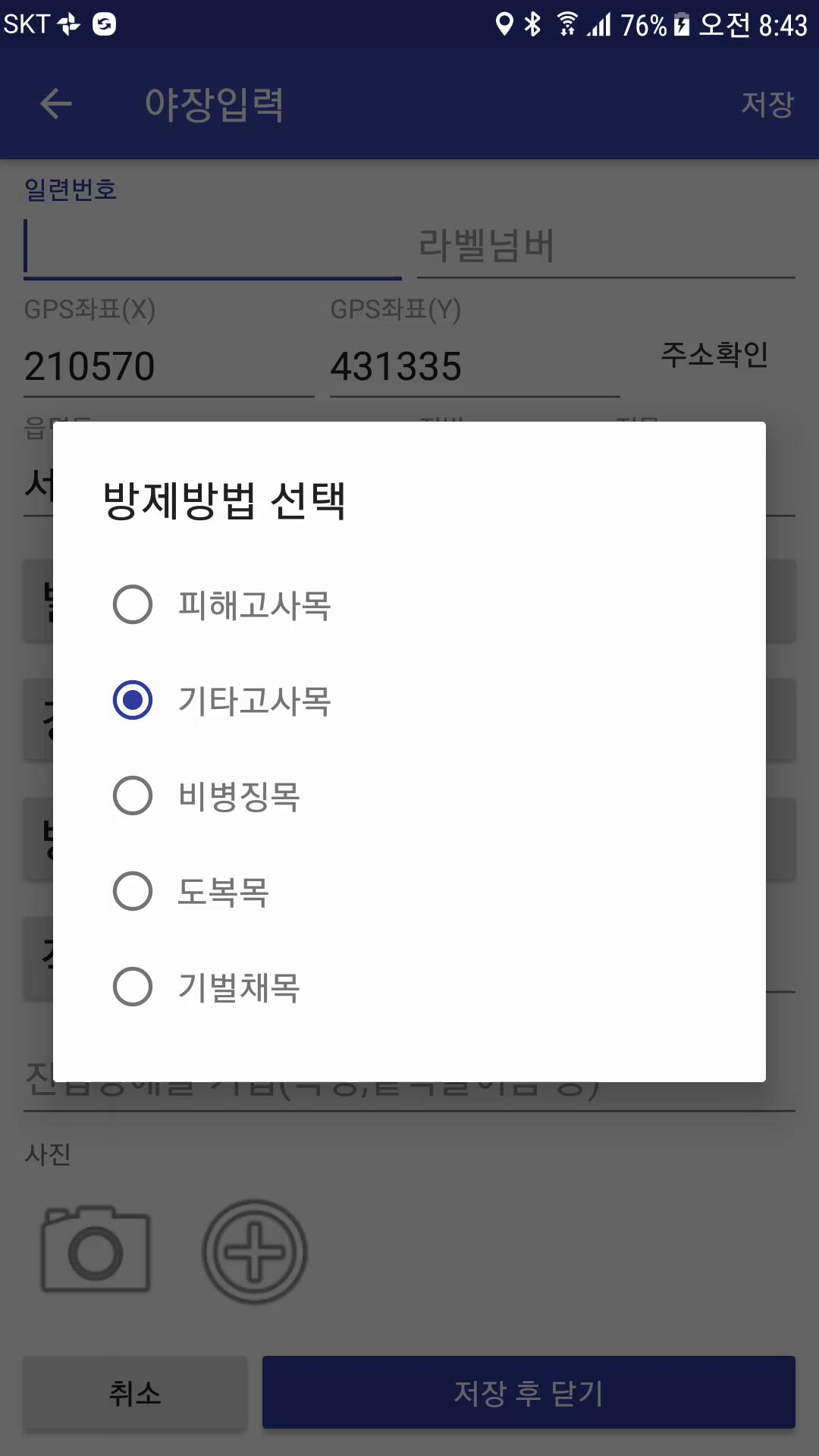
Task: Select the 피해고사목 option
Action: pos(409,604)
